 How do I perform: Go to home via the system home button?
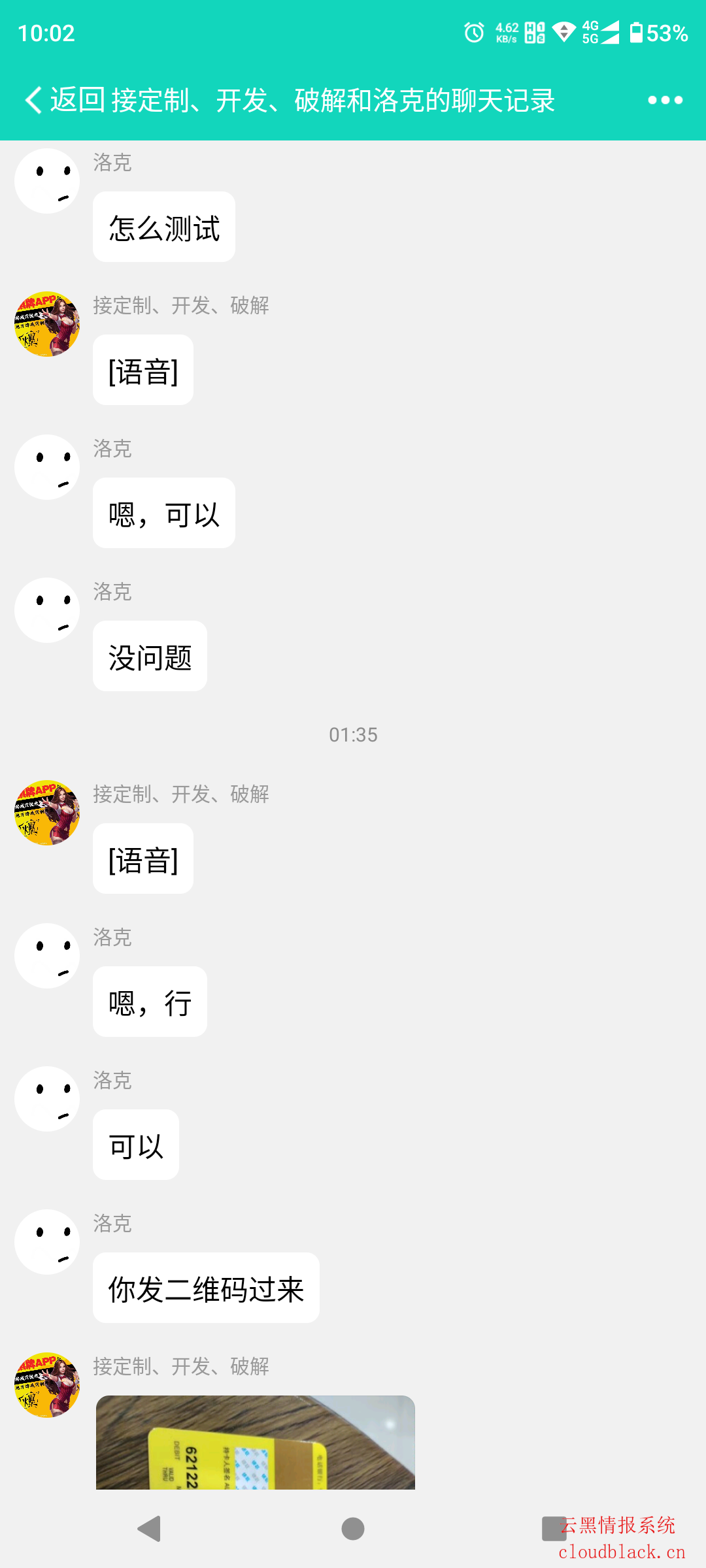click(353, 1529)
